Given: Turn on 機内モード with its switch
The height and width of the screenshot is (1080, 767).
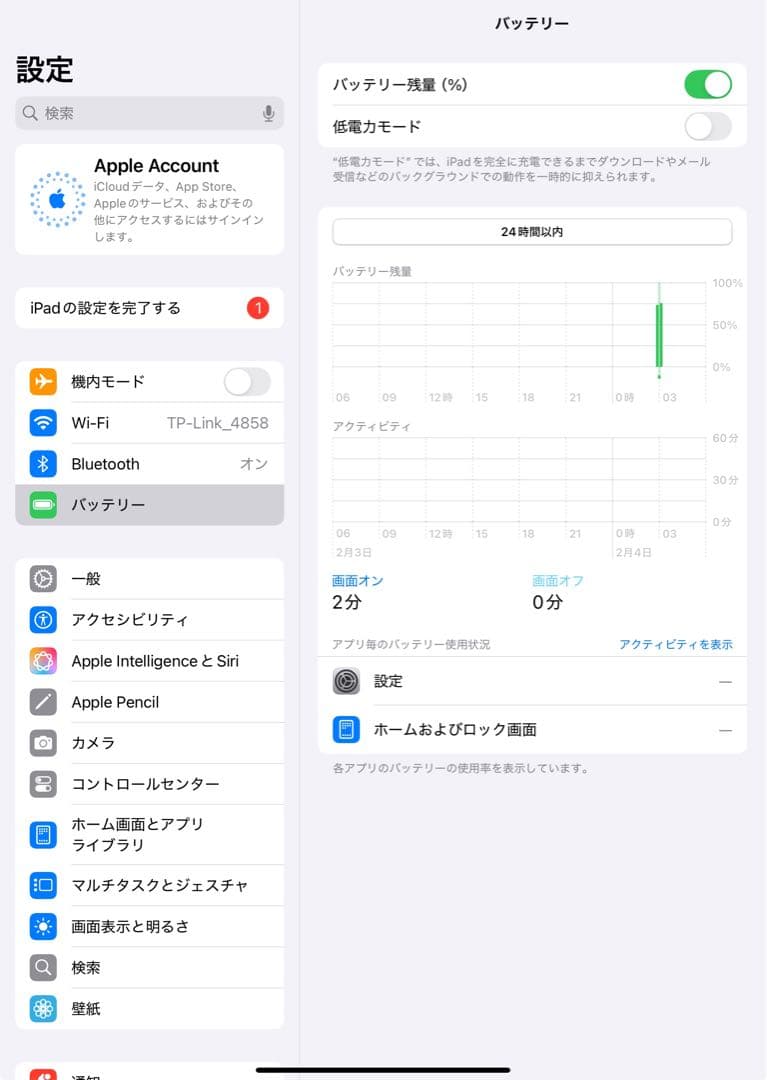Looking at the screenshot, I should [246, 381].
